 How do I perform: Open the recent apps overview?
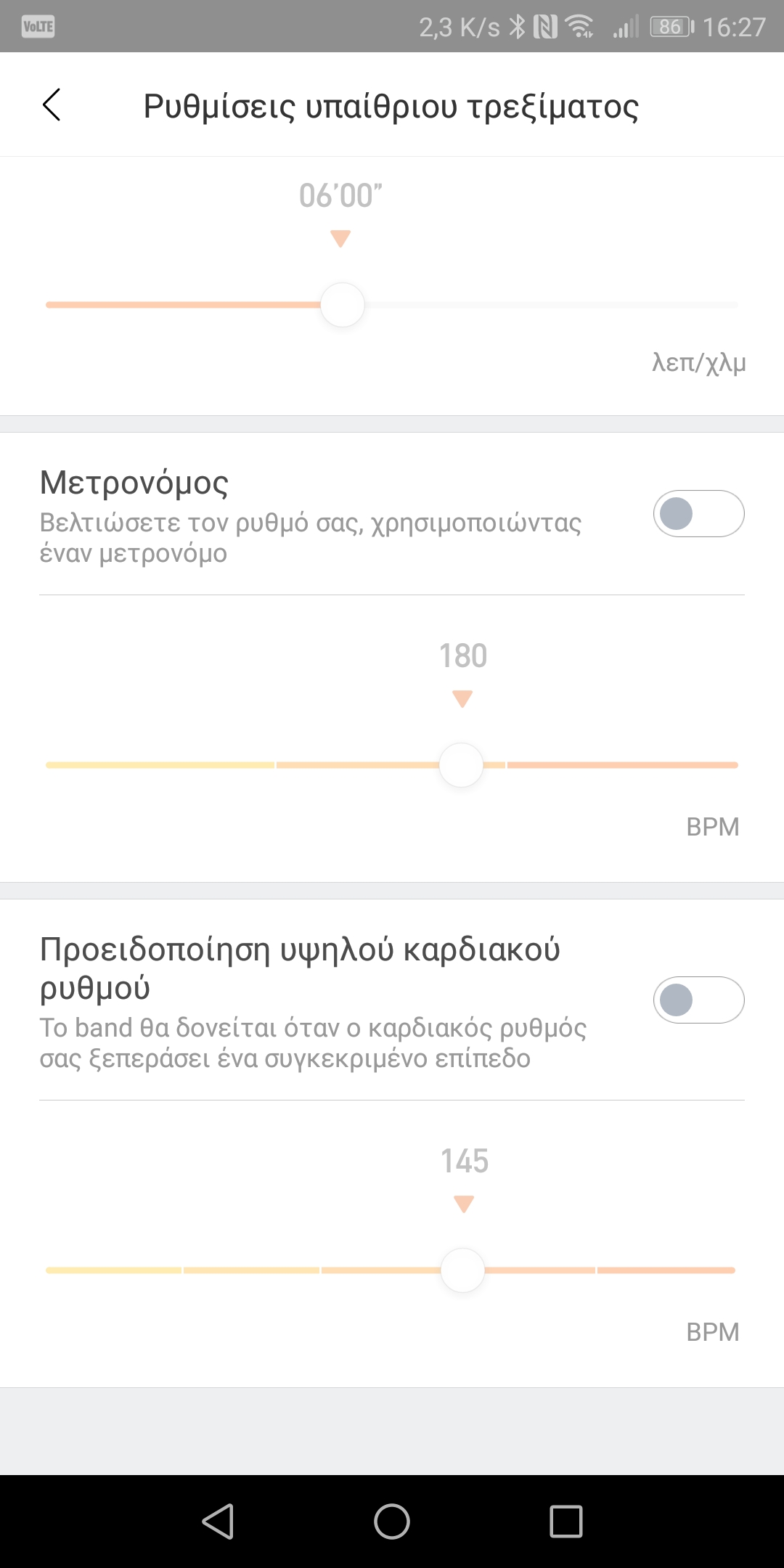click(x=566, y=1522)
